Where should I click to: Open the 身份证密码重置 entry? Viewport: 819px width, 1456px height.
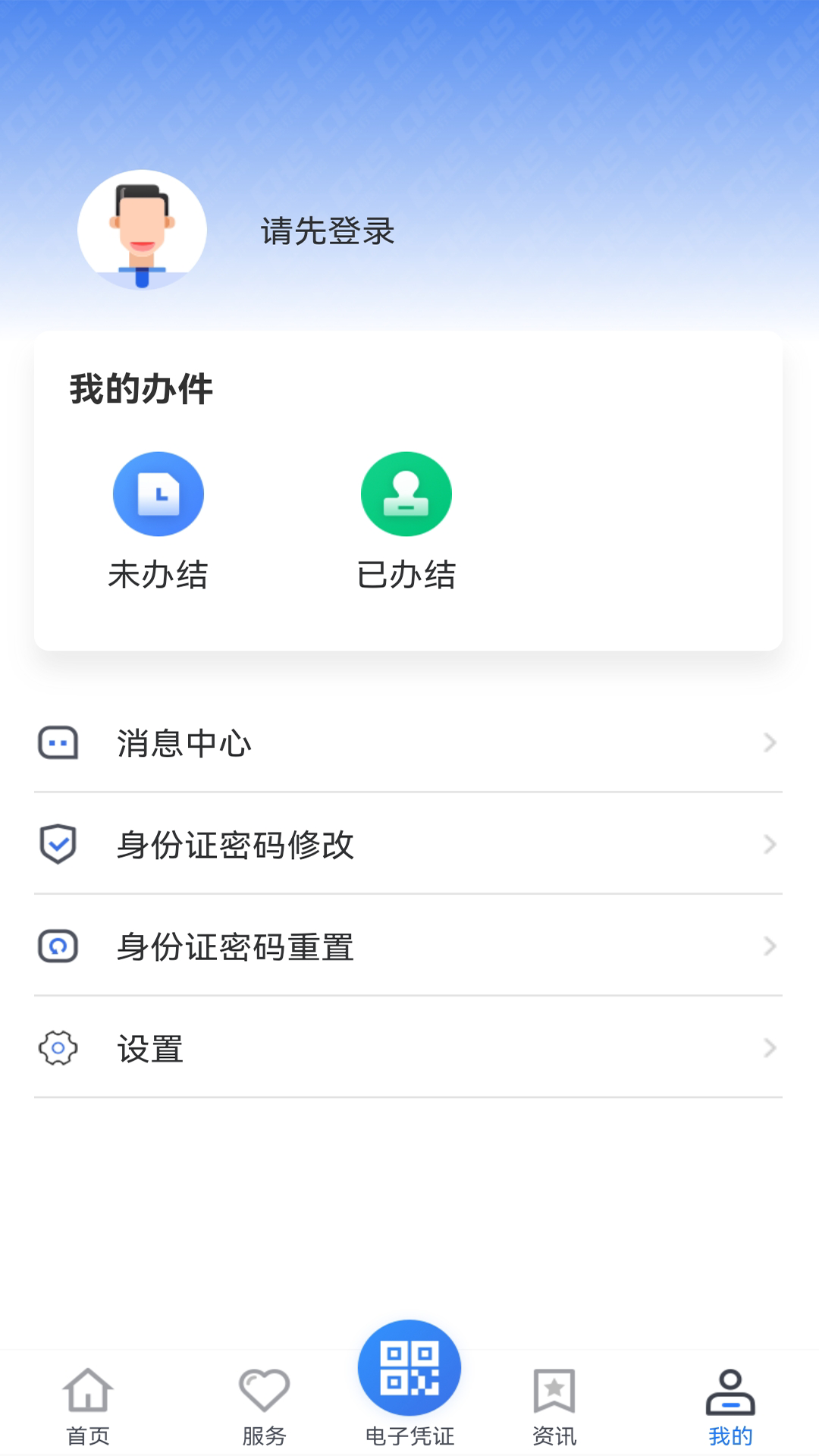click(234, 946)
